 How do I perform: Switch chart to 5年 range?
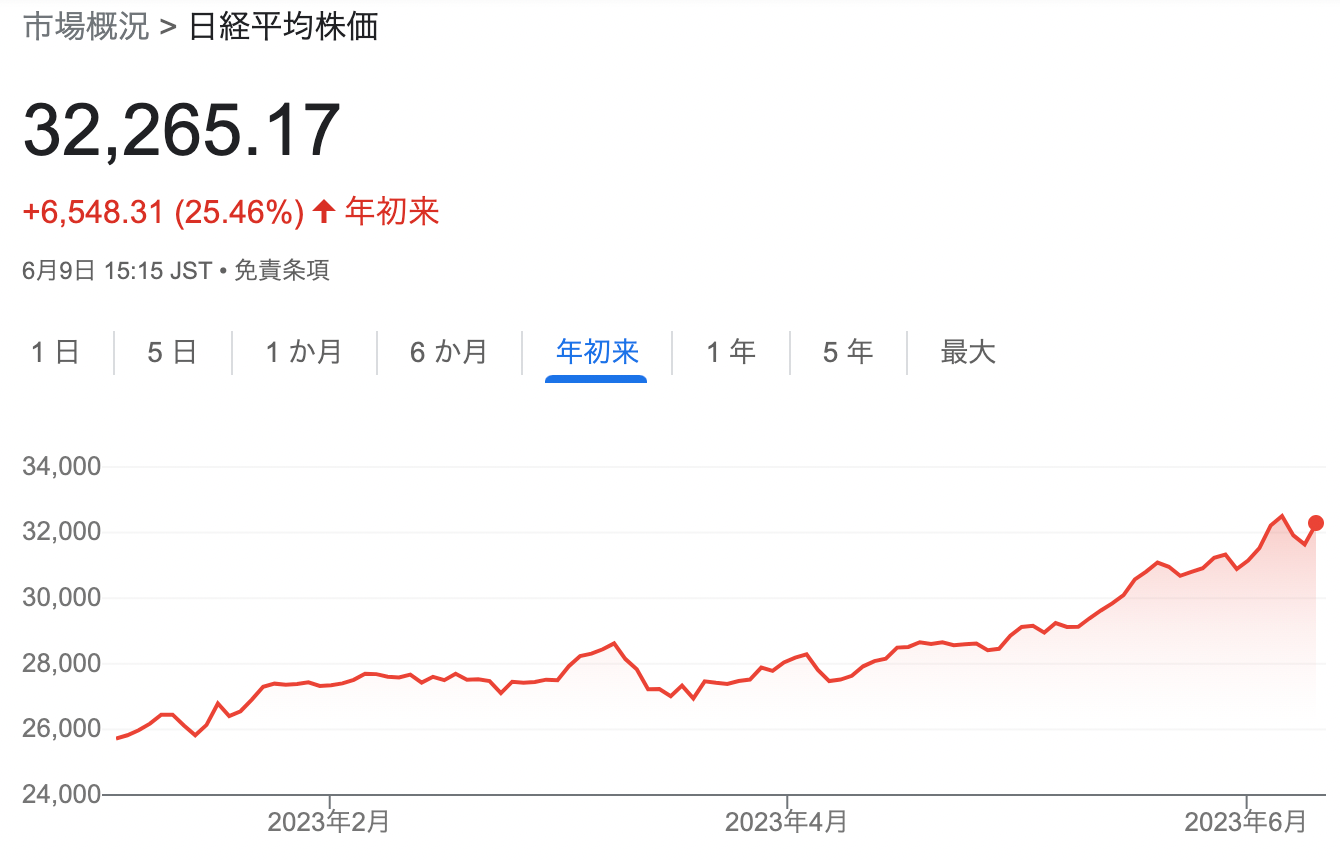tap(848, 352)
